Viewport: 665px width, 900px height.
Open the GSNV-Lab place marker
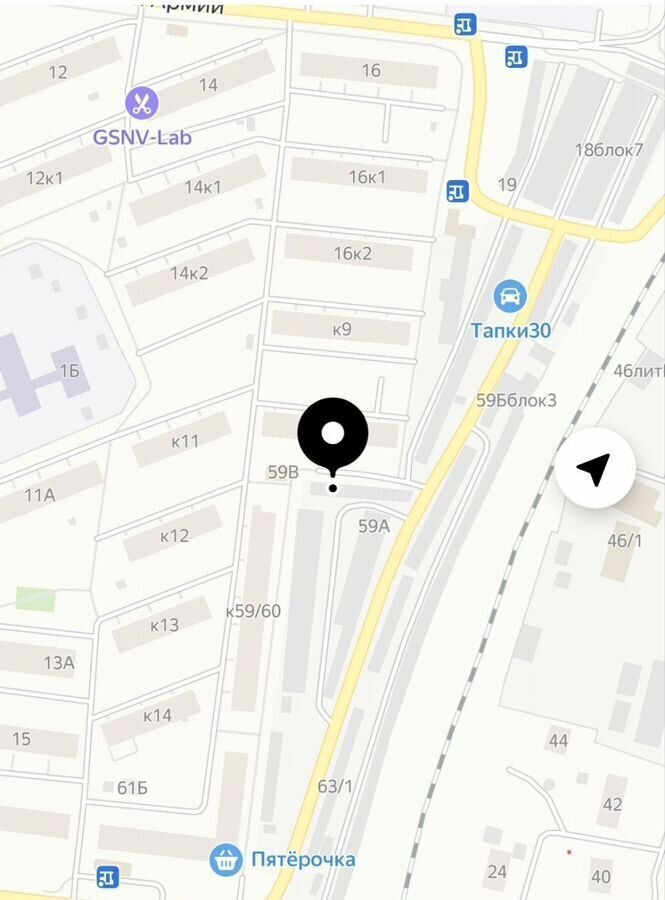141,102
